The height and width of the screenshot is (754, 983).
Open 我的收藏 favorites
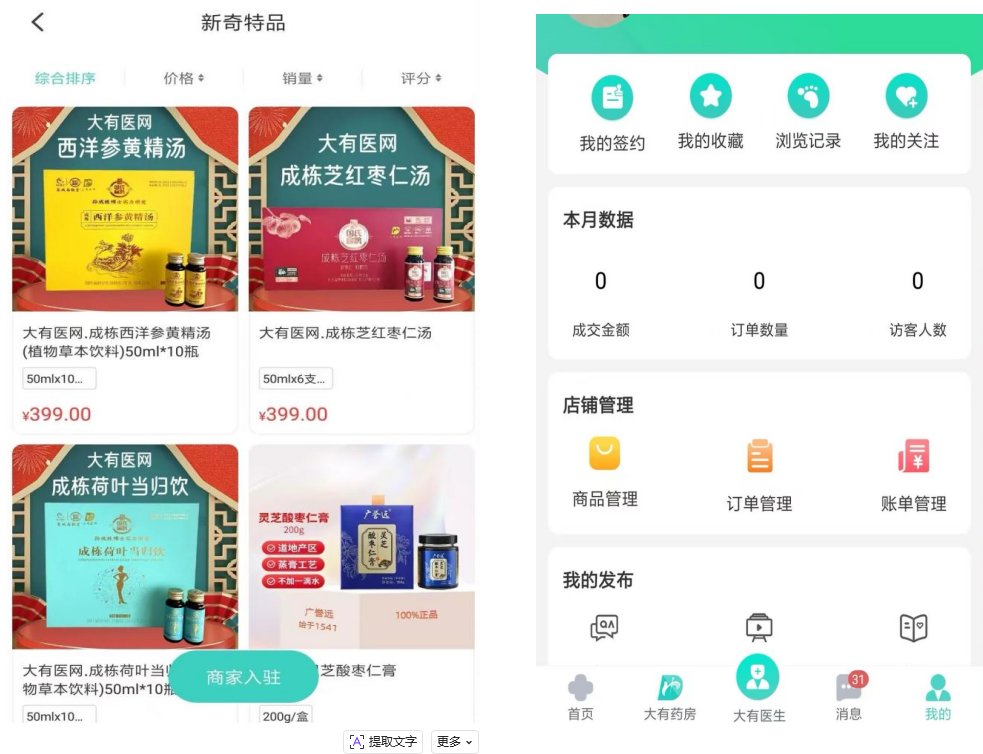tap(710, 113)
